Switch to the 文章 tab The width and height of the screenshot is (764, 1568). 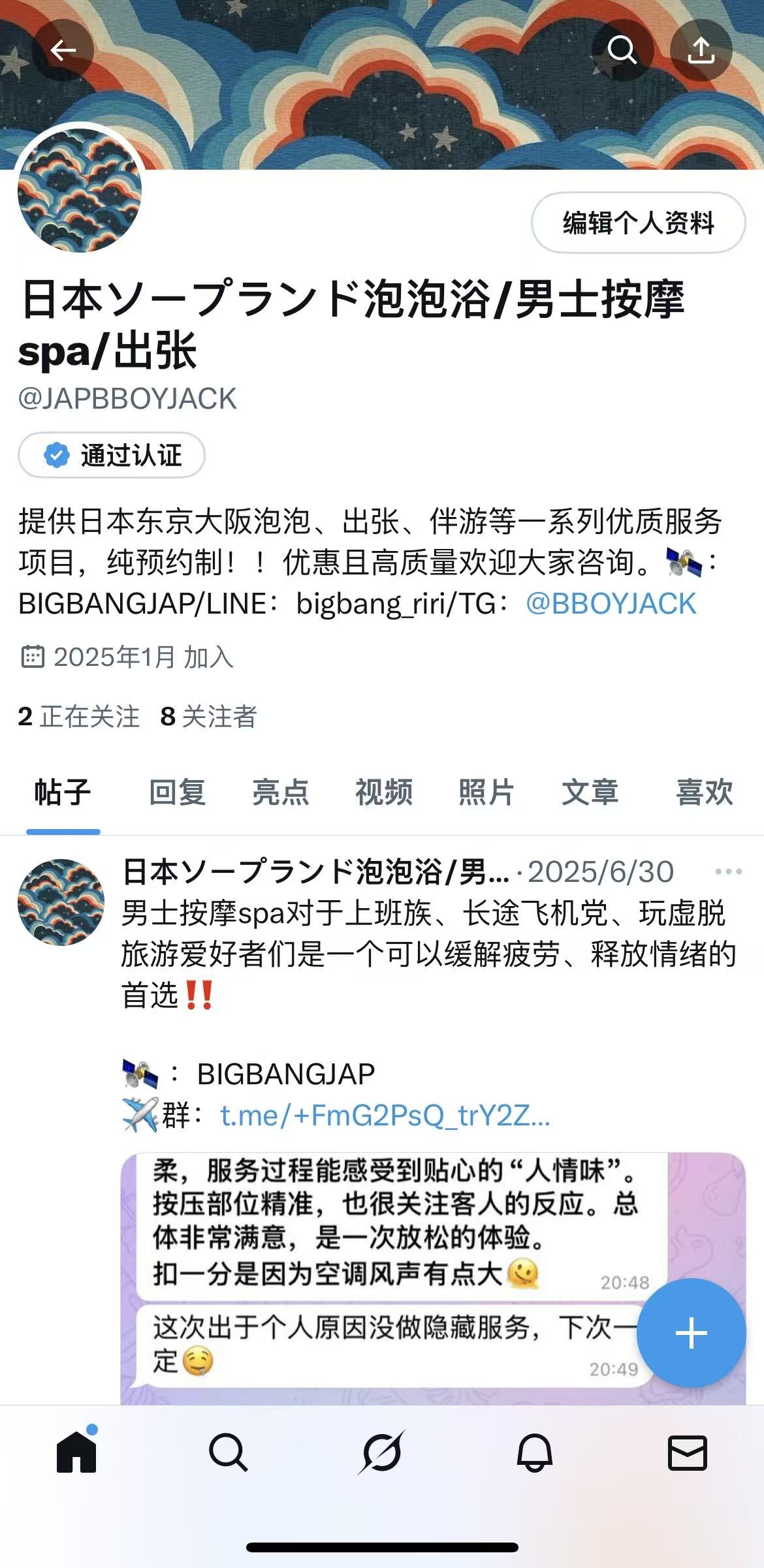[x=590, y=792]
